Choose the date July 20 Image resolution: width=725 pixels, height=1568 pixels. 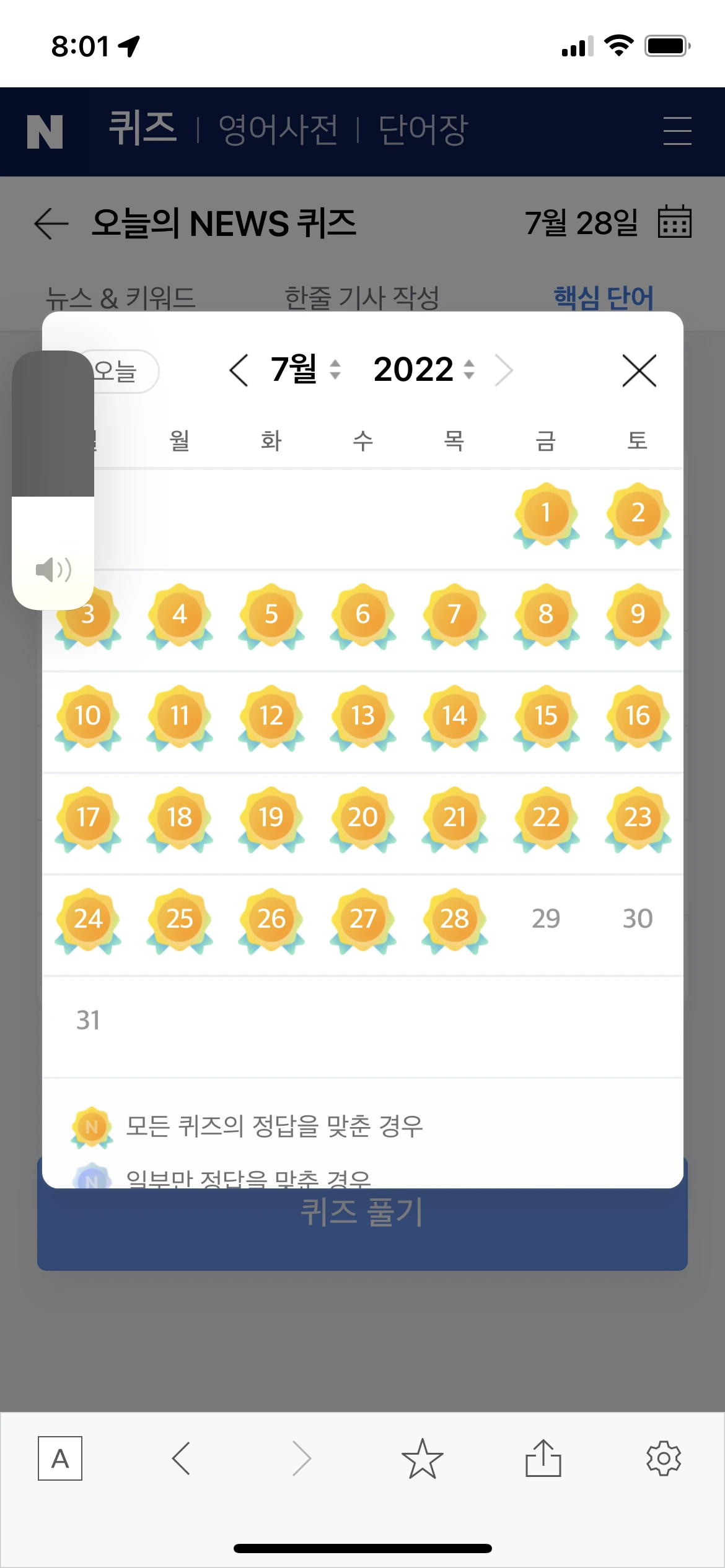(x=362, y=817)
